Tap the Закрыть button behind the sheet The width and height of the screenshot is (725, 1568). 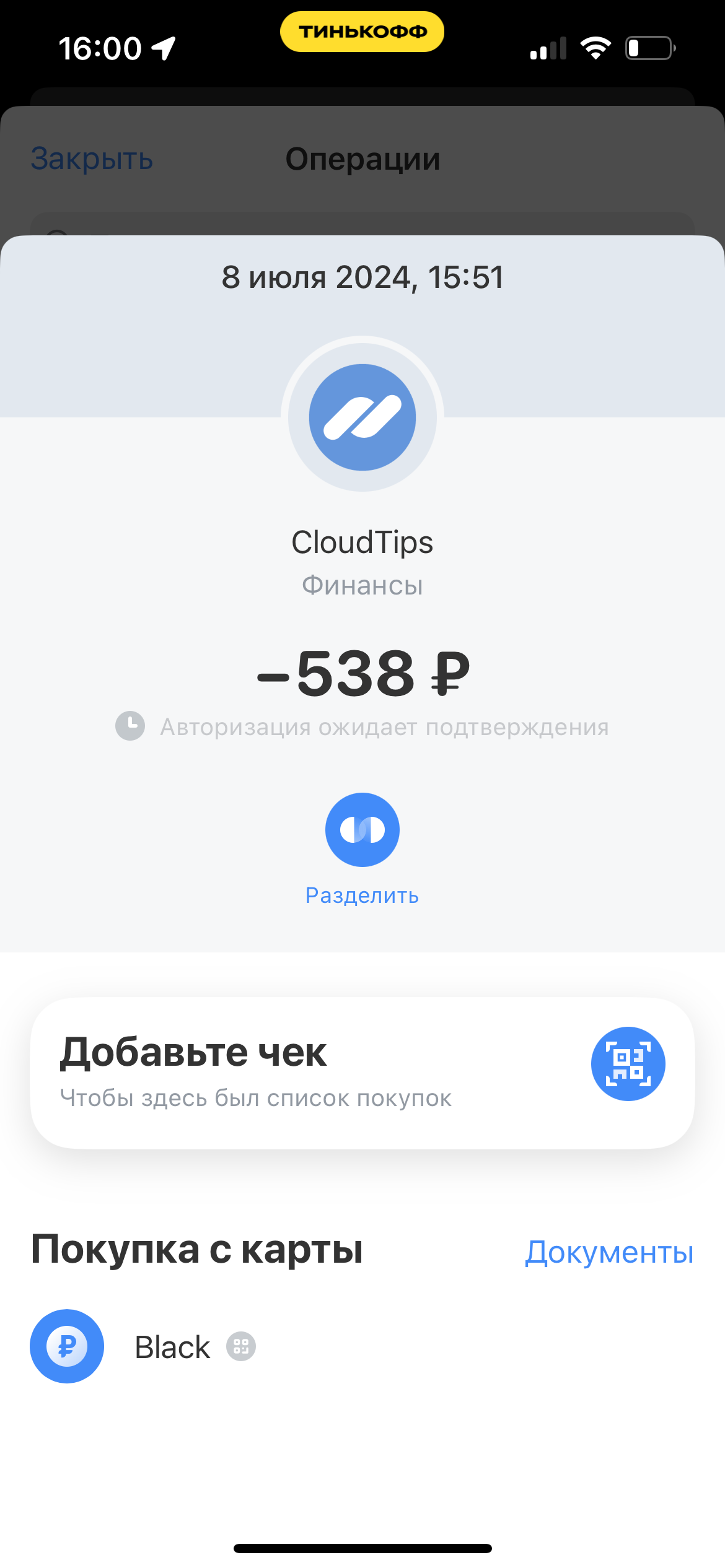[x=92, y=159]
